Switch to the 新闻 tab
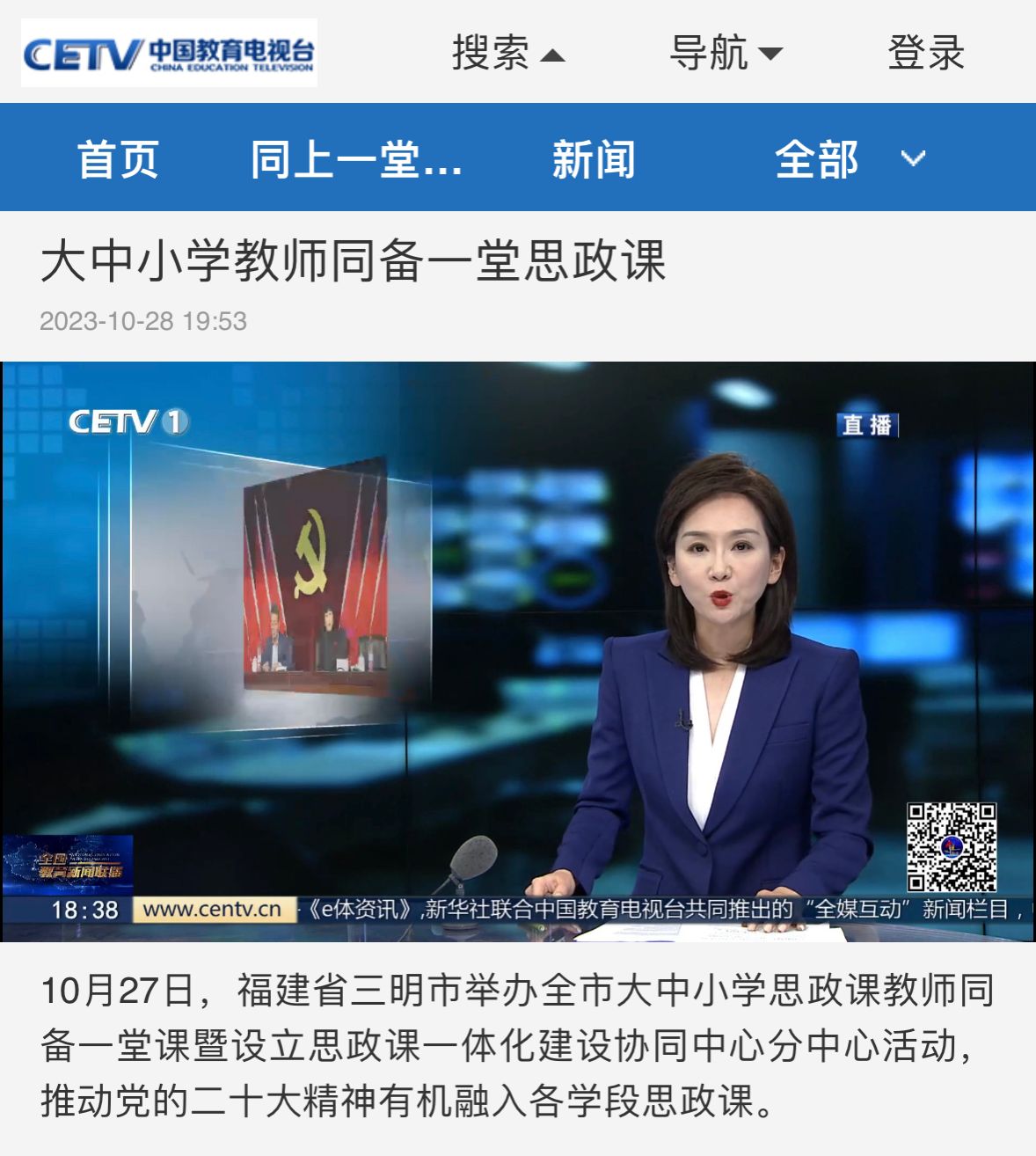Screen dimensions: 1036x1156 coord(594,159)
